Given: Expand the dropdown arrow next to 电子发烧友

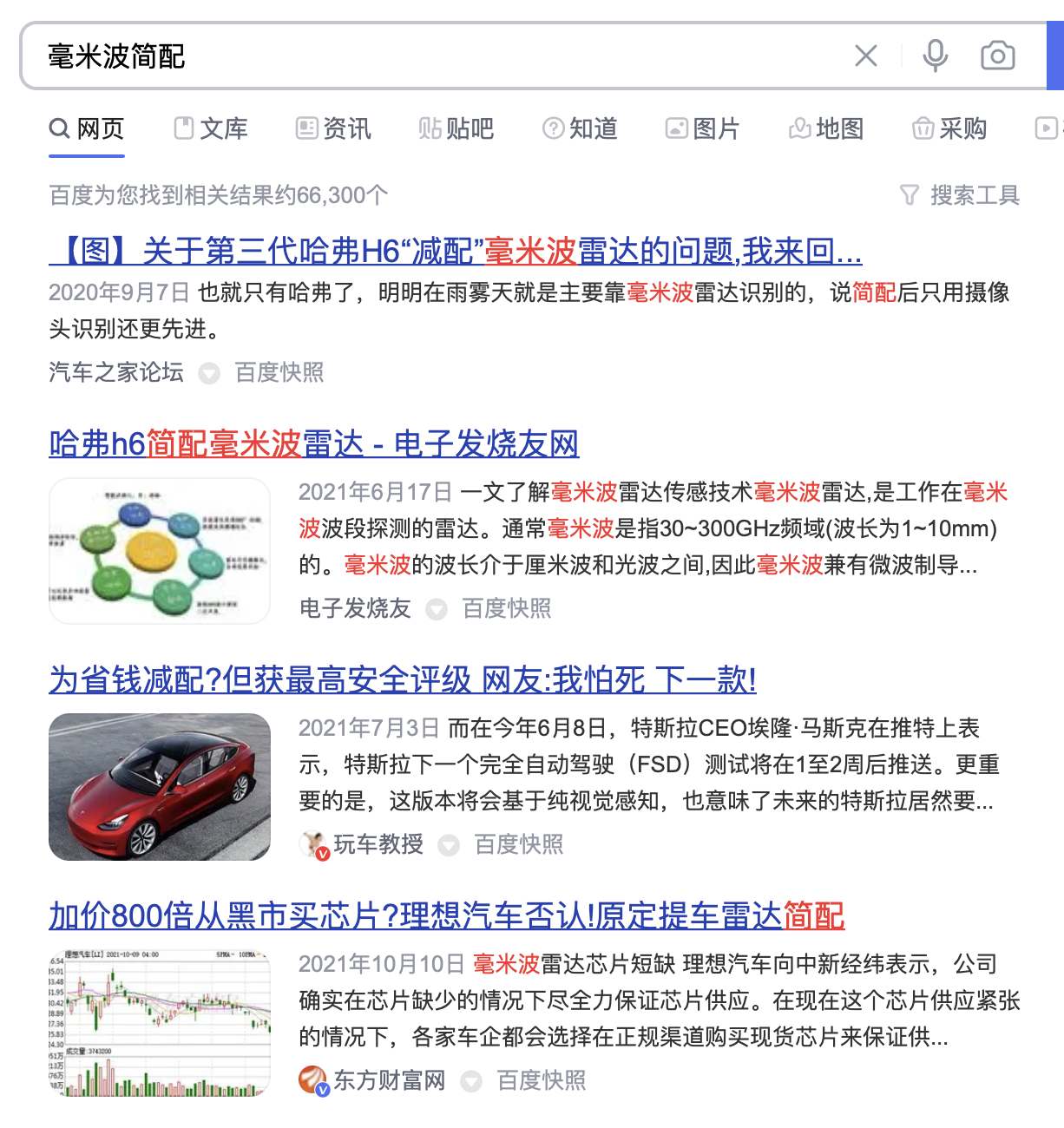Looking at the screenshot, I should pyautogui.click(x=437, y=609).
